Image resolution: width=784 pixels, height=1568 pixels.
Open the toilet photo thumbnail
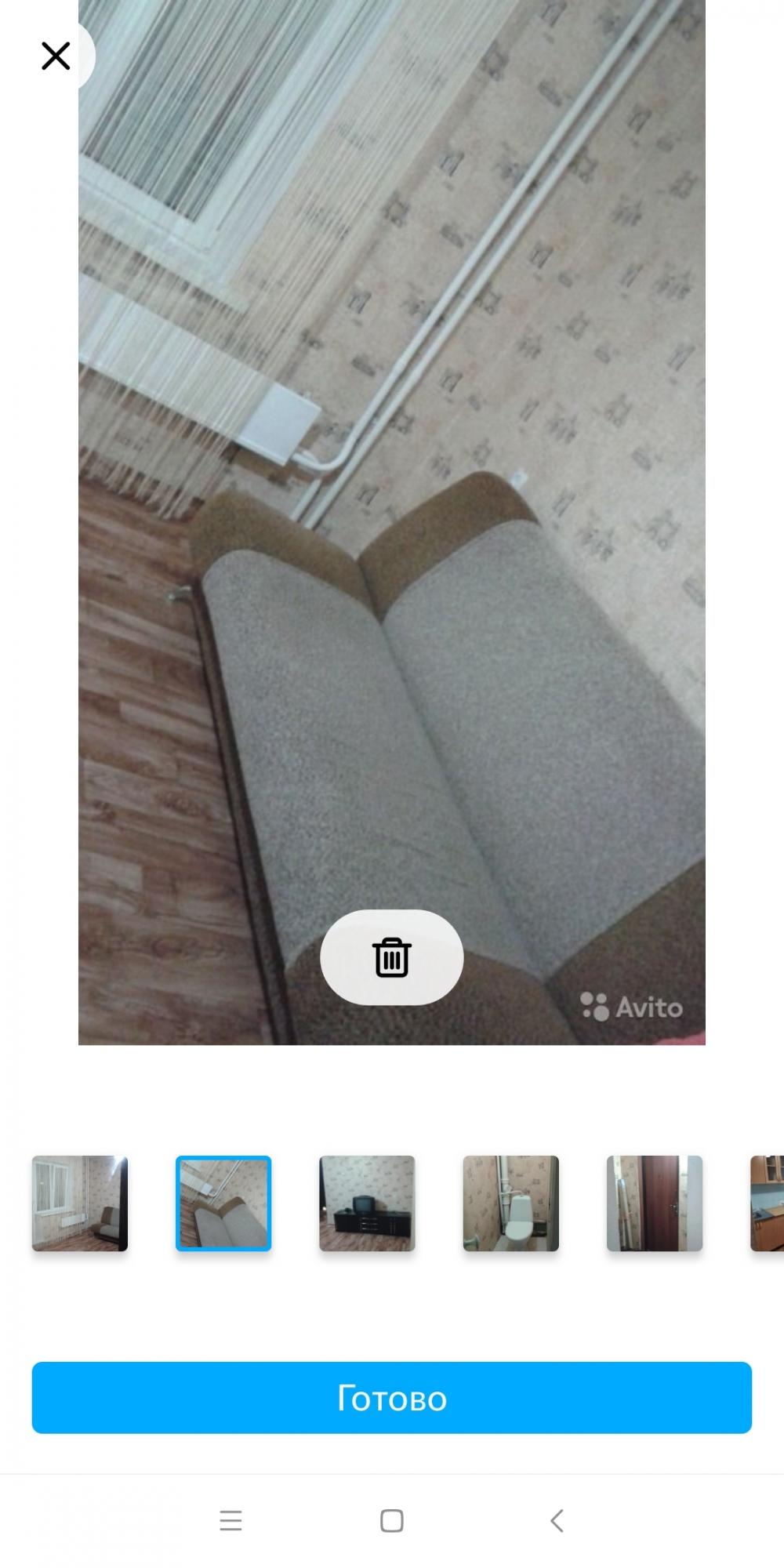(x=511, y=1203)
